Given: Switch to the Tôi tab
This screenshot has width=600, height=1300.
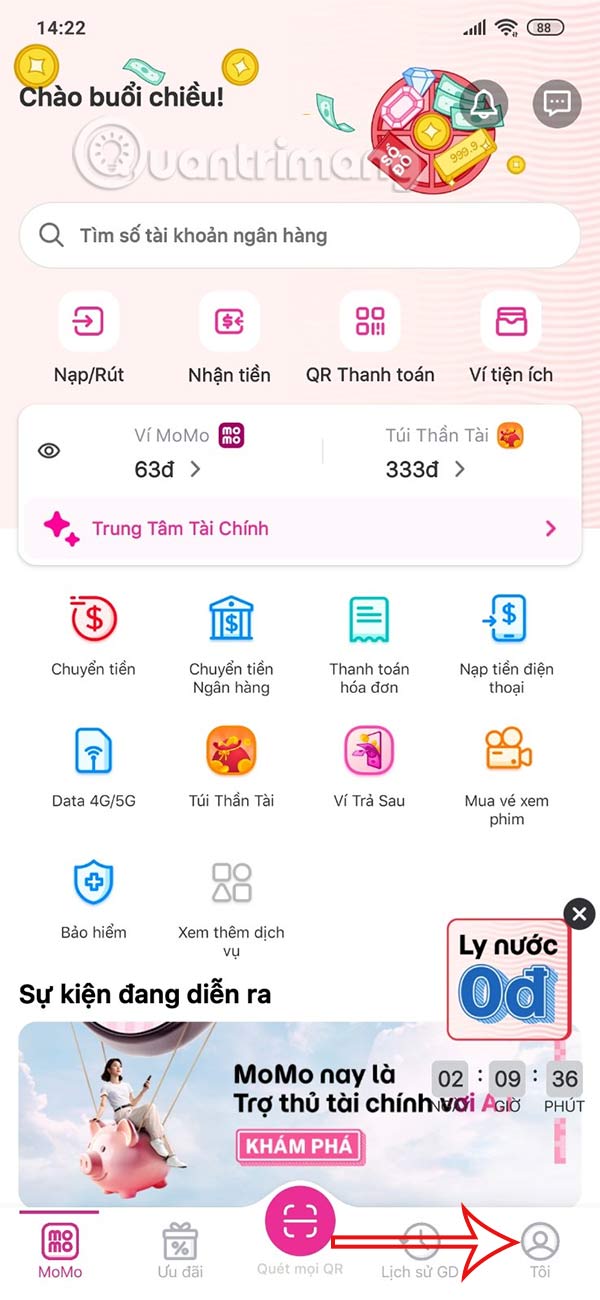Looking at the screenshot, I should [x=540, y=1250].
